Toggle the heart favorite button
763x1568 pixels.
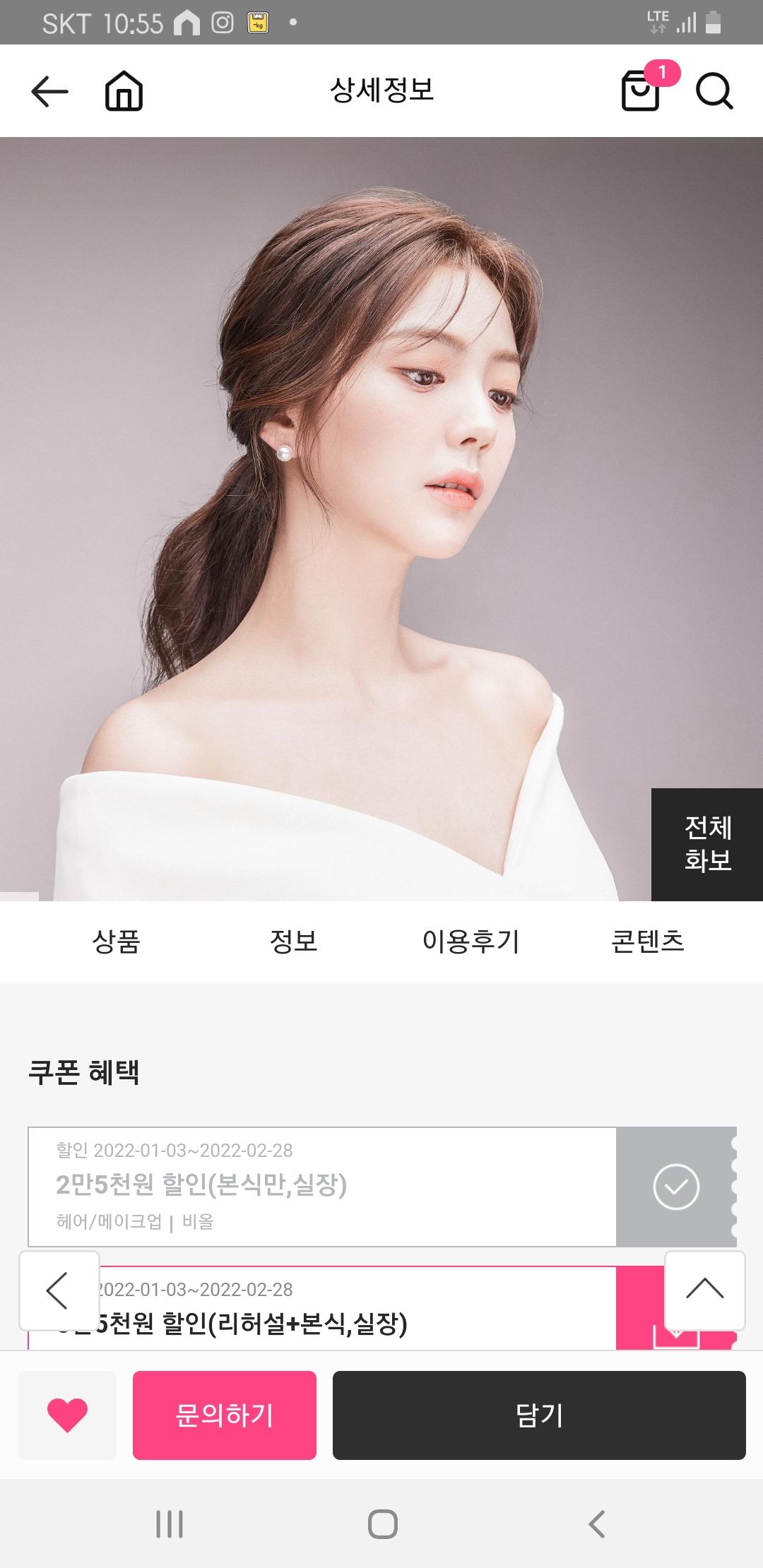[67, 1415]
